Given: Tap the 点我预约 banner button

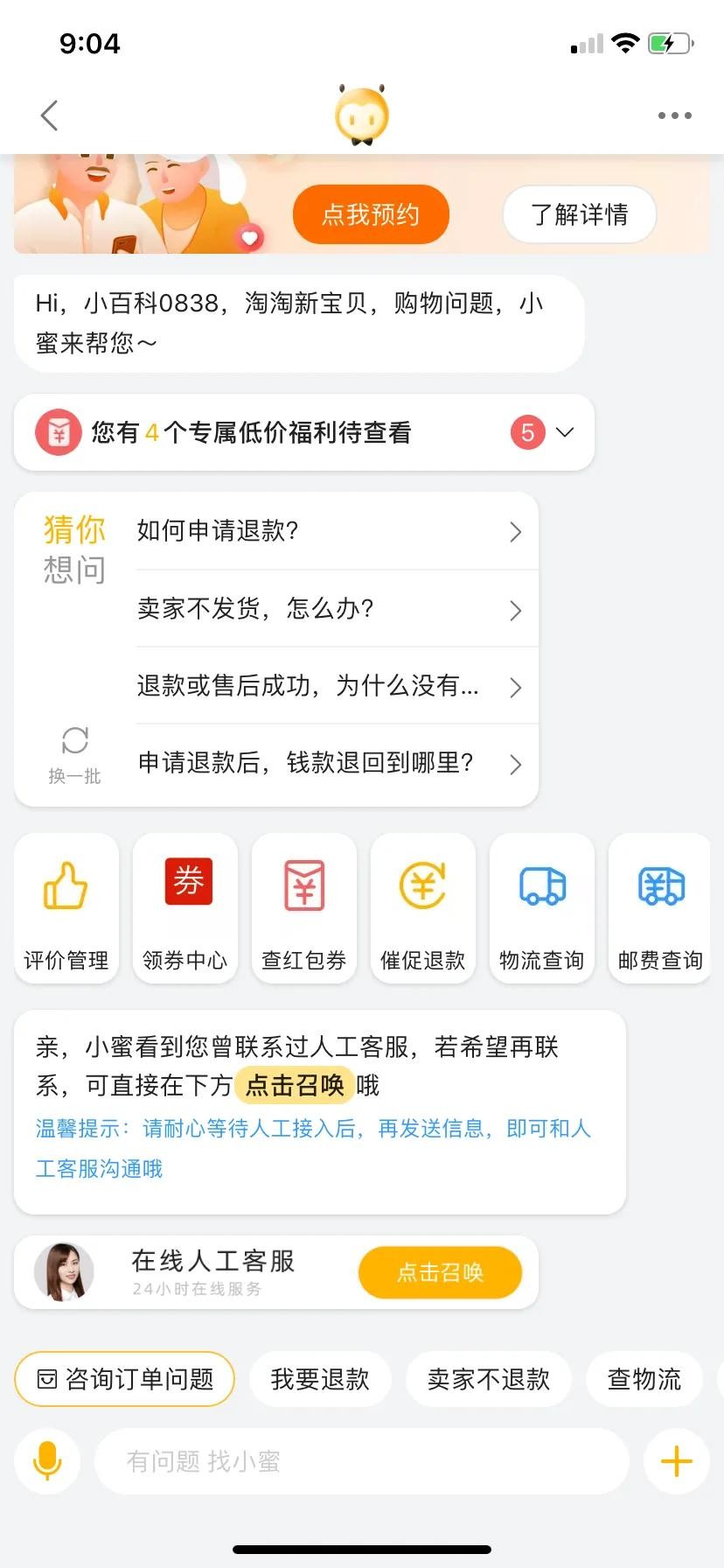Looking at the screenshot, I should pos(371,214).
